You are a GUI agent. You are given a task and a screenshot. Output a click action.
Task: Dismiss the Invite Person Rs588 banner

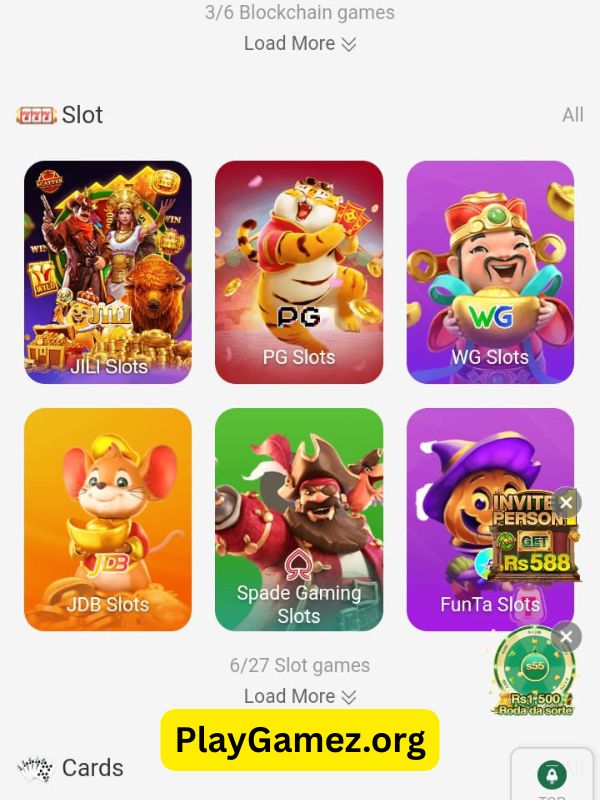(x=566, y=502)
